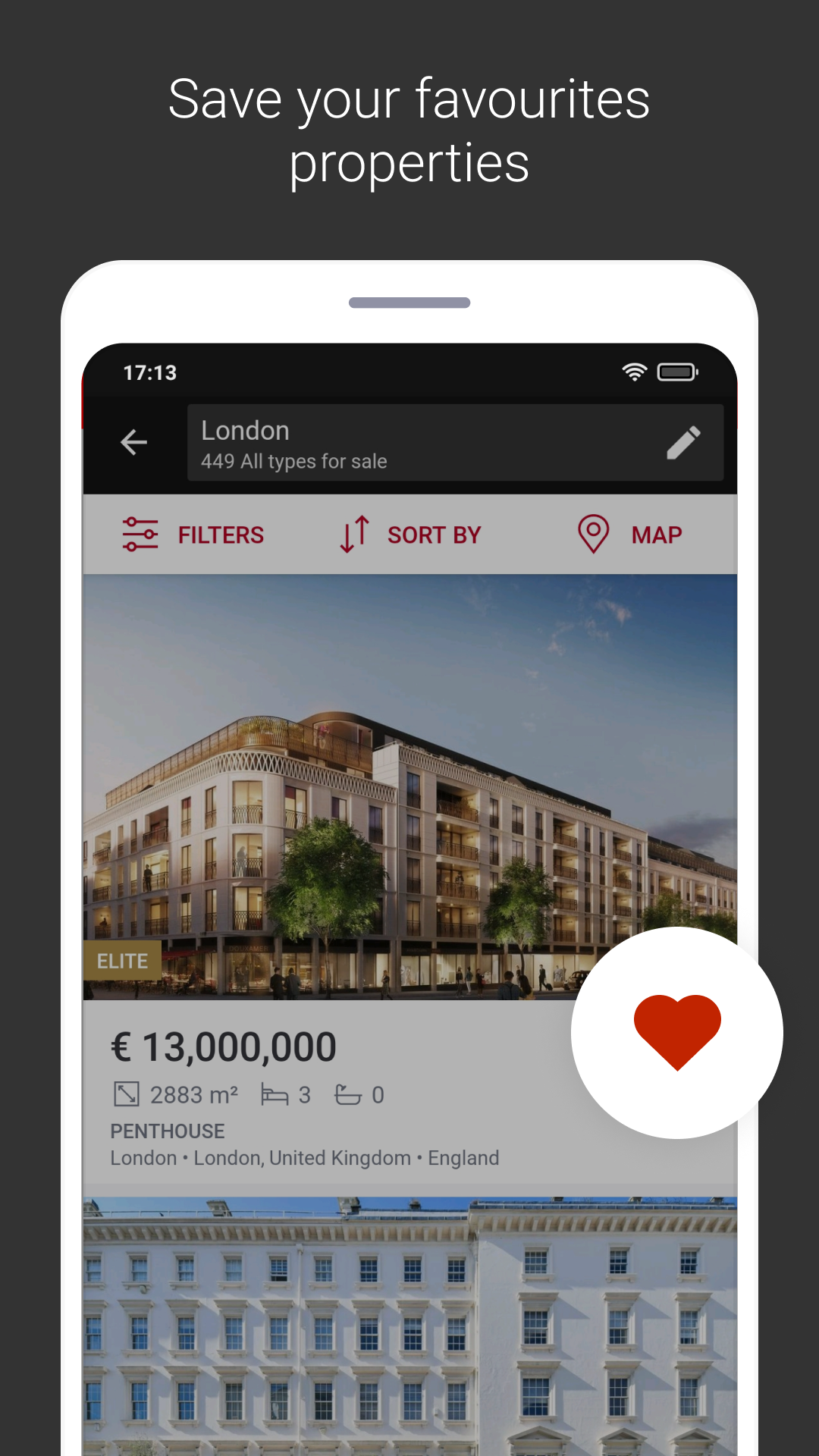The image size is (819, 1456).
Task: Tap the back arrow in the header
Action: (x=133, y=442)
